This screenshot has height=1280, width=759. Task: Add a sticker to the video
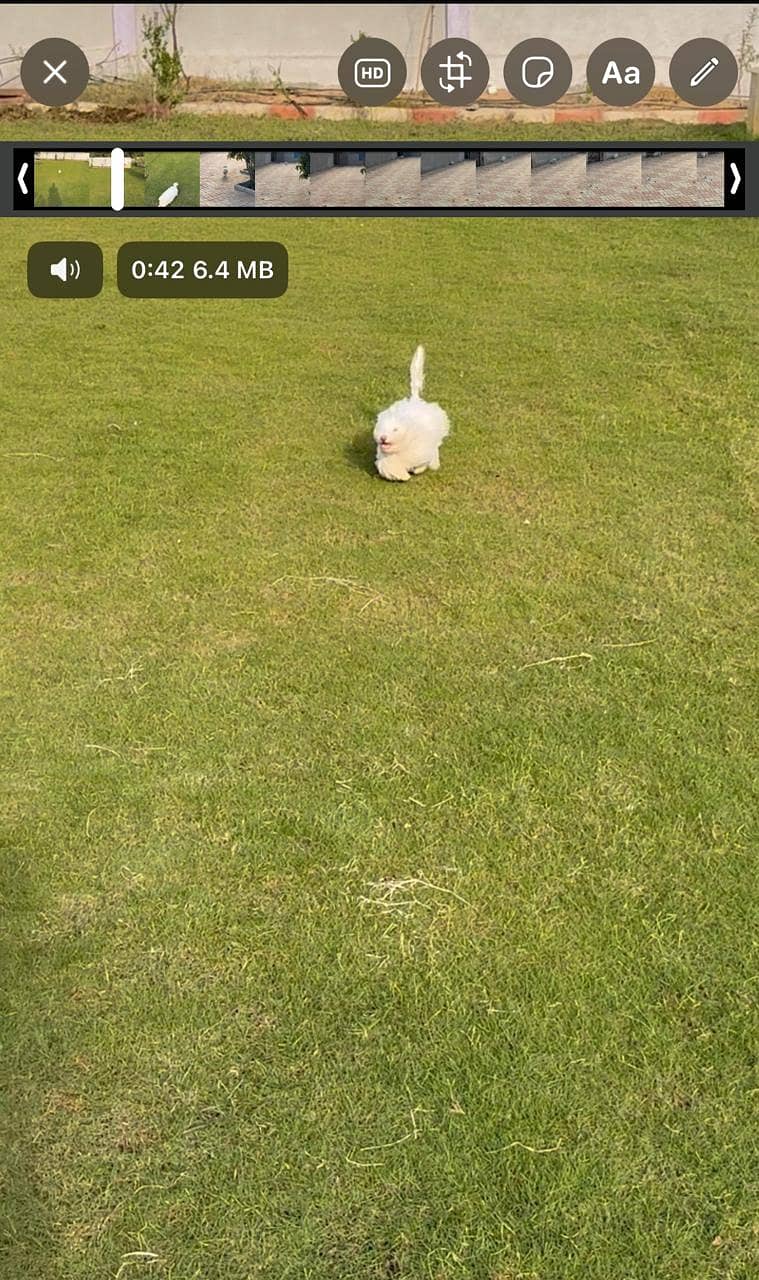(538, 72)
